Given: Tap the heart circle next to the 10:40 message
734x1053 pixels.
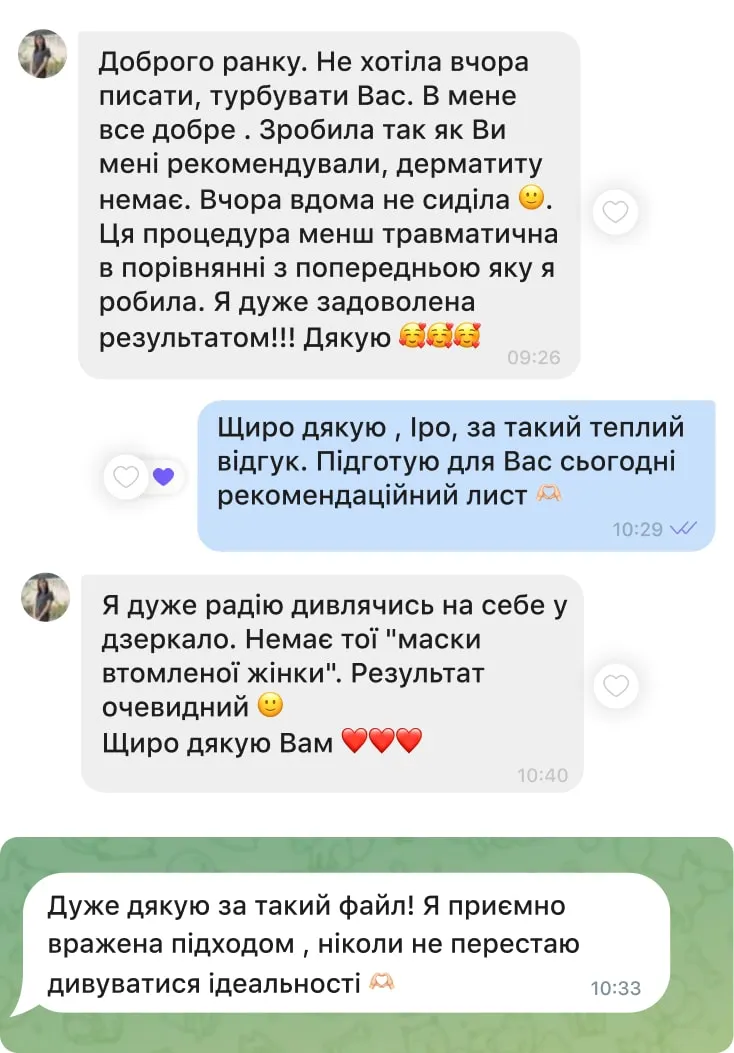Looking at the screenshot, I should click(614, 686).
